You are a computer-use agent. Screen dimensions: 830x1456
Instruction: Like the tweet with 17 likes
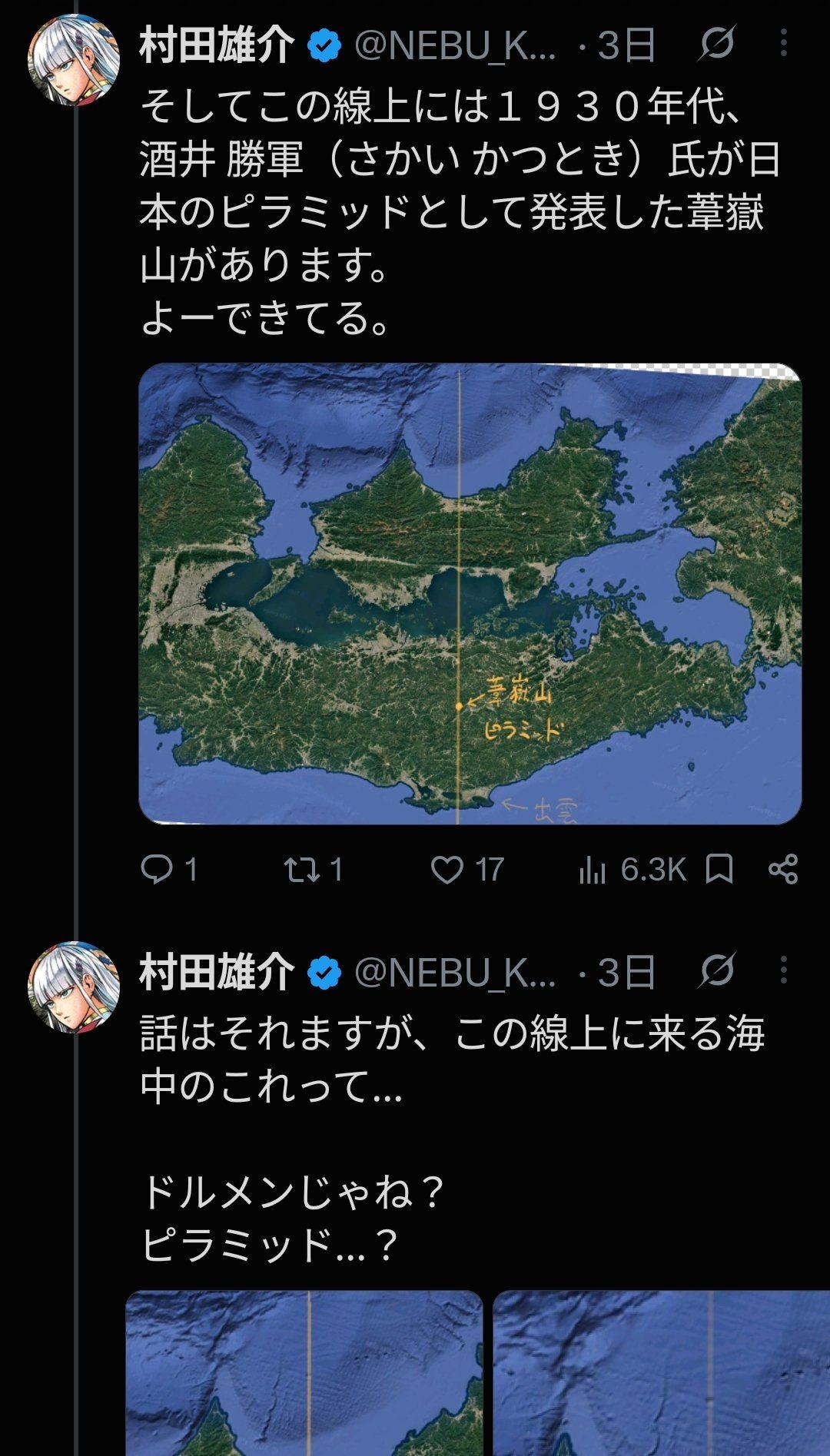467,870
